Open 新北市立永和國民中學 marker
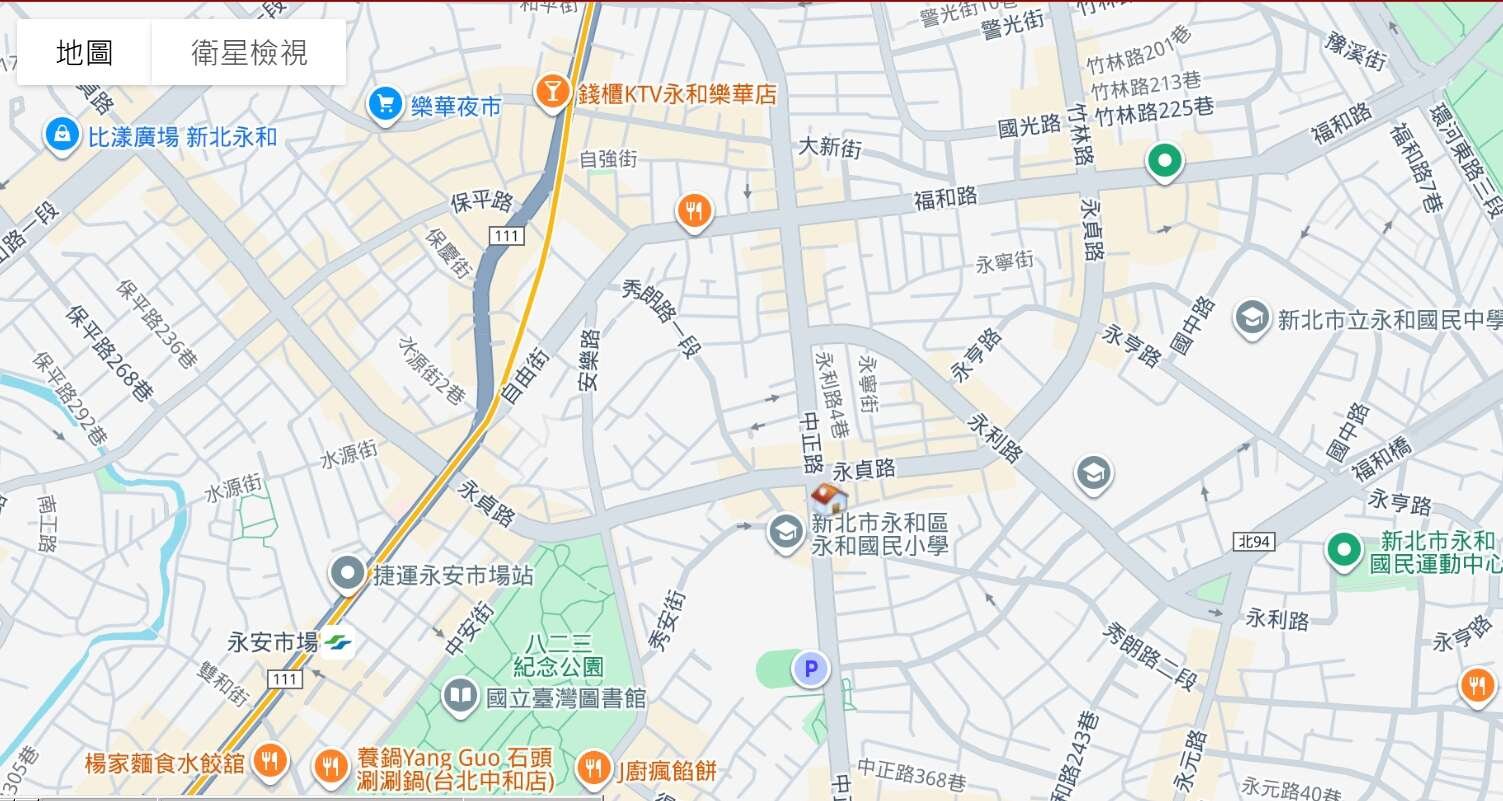The image size is (1503, 801). [x=1251, y=319]
